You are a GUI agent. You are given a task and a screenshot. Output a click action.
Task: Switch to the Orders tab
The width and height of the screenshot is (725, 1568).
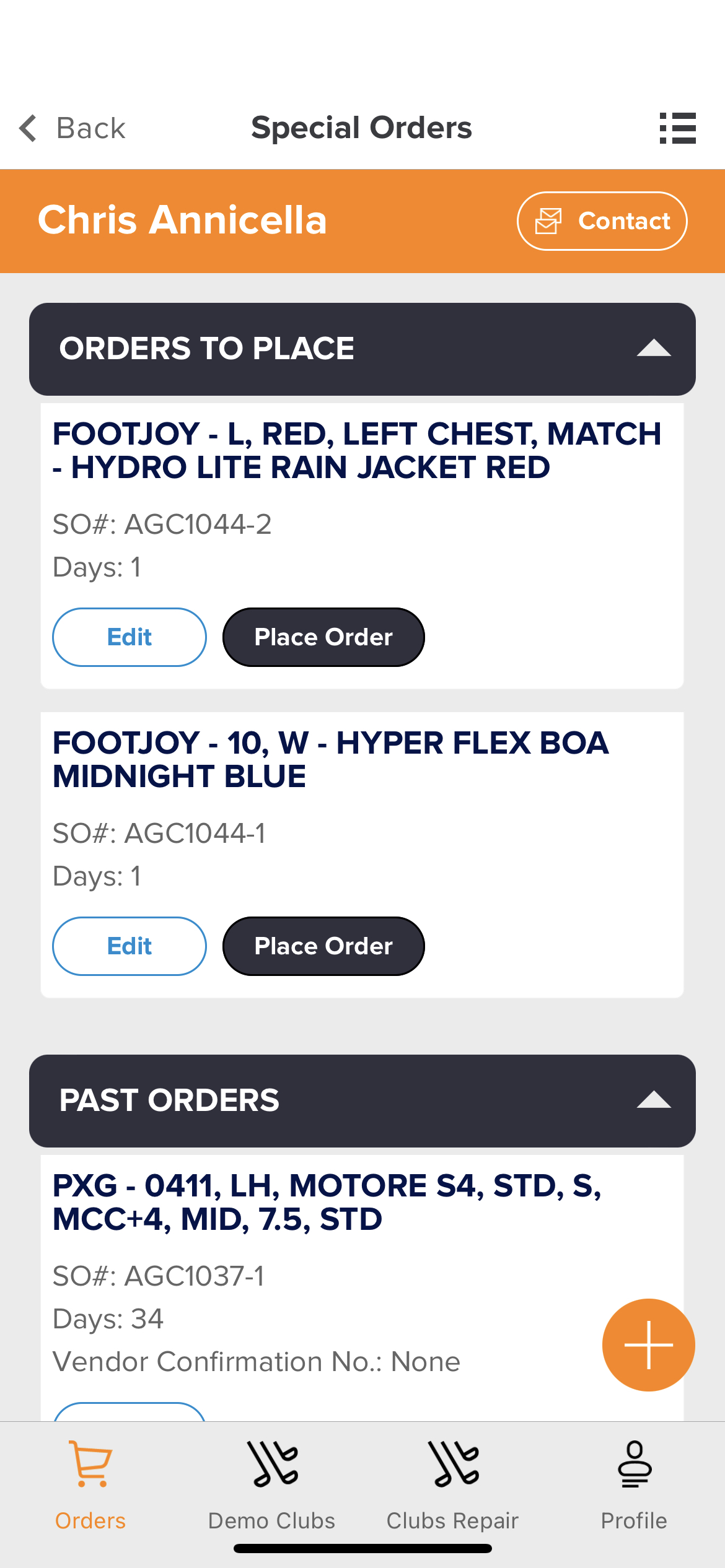[90, 1486]
